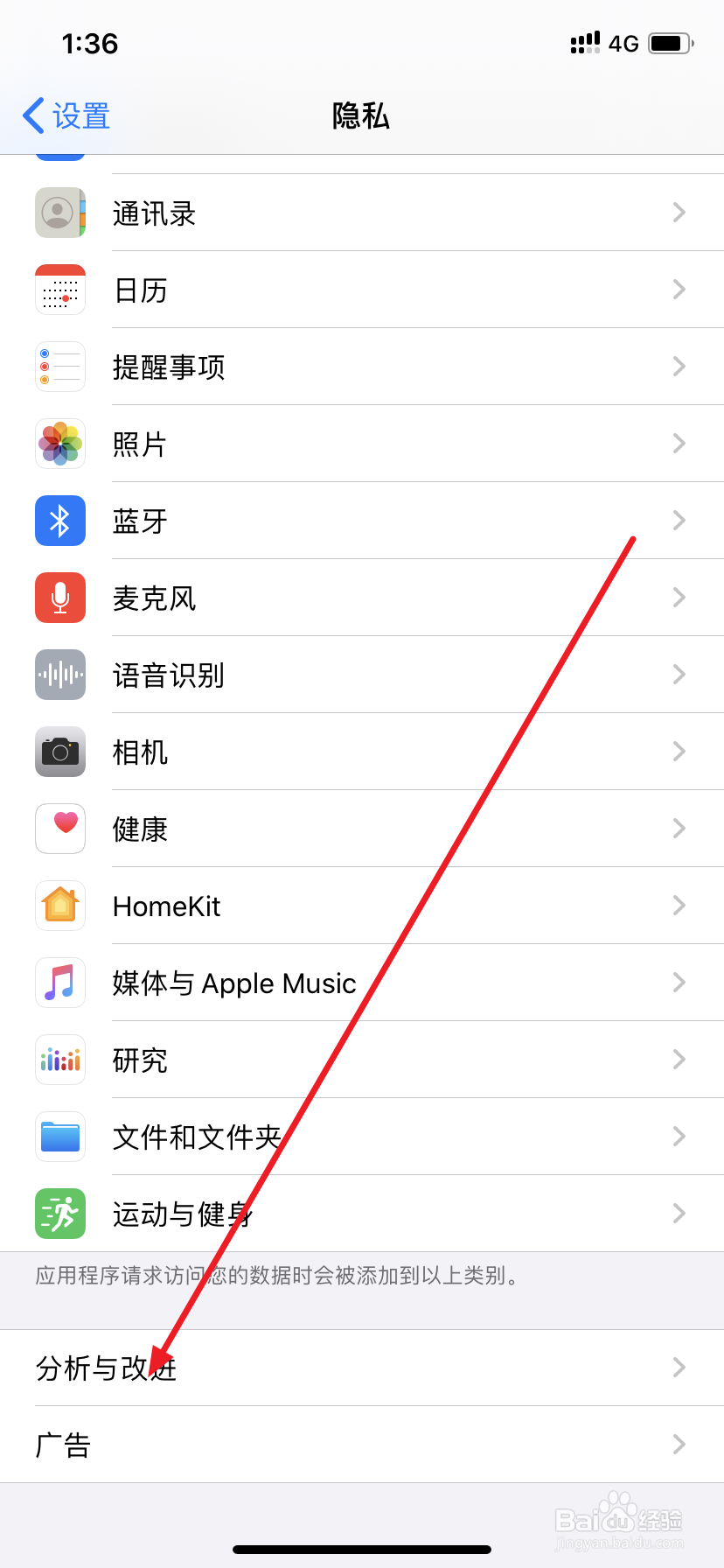Tap the 日历 (Calendar) icon
This screenshot has width=724, height=1568.
point(59,290)
